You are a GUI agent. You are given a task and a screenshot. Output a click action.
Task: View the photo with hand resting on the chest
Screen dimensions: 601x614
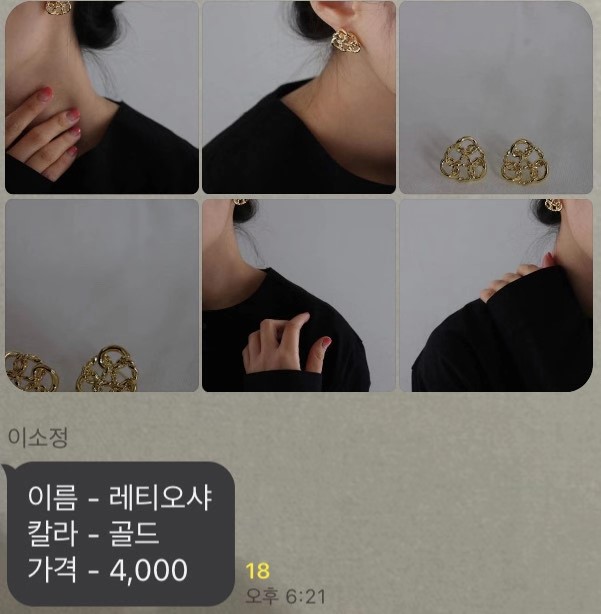(x=298, y=295)
